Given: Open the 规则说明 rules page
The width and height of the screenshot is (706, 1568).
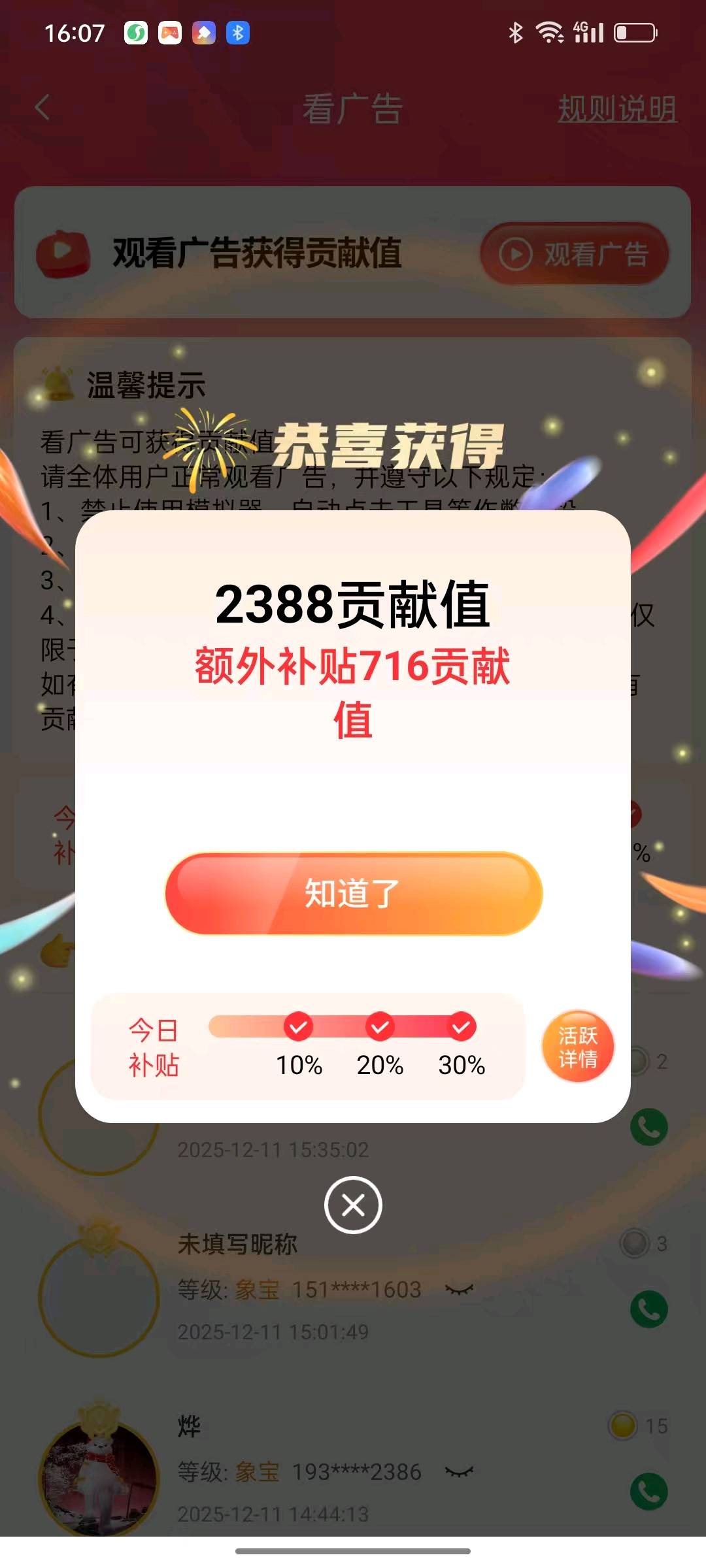Looking at the screenshot, I should (x=618, y=109).
